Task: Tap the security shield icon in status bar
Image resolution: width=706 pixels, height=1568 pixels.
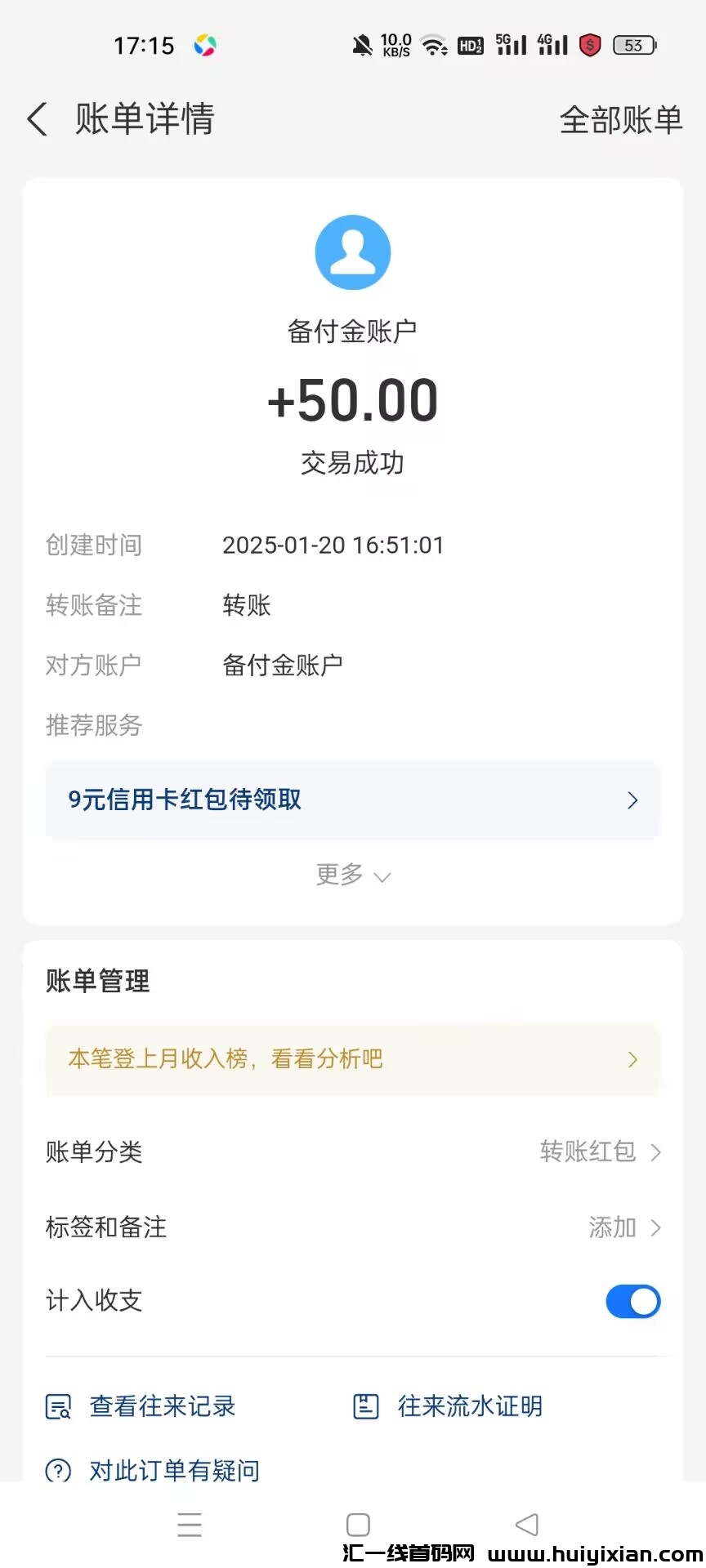Action: [x=589, y=45]
